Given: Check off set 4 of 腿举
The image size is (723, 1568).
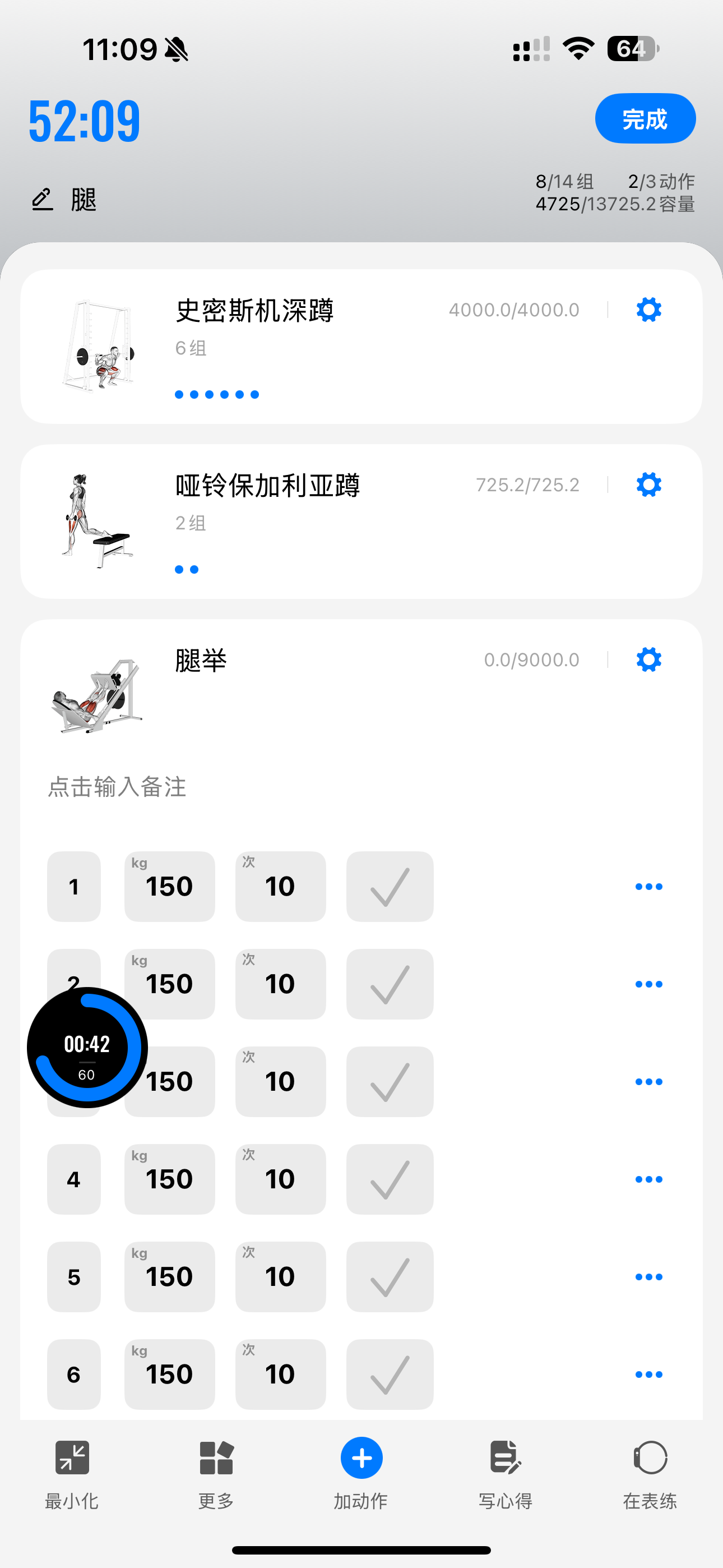Looking at the screenshot, I should click(x=390, y=1180).
